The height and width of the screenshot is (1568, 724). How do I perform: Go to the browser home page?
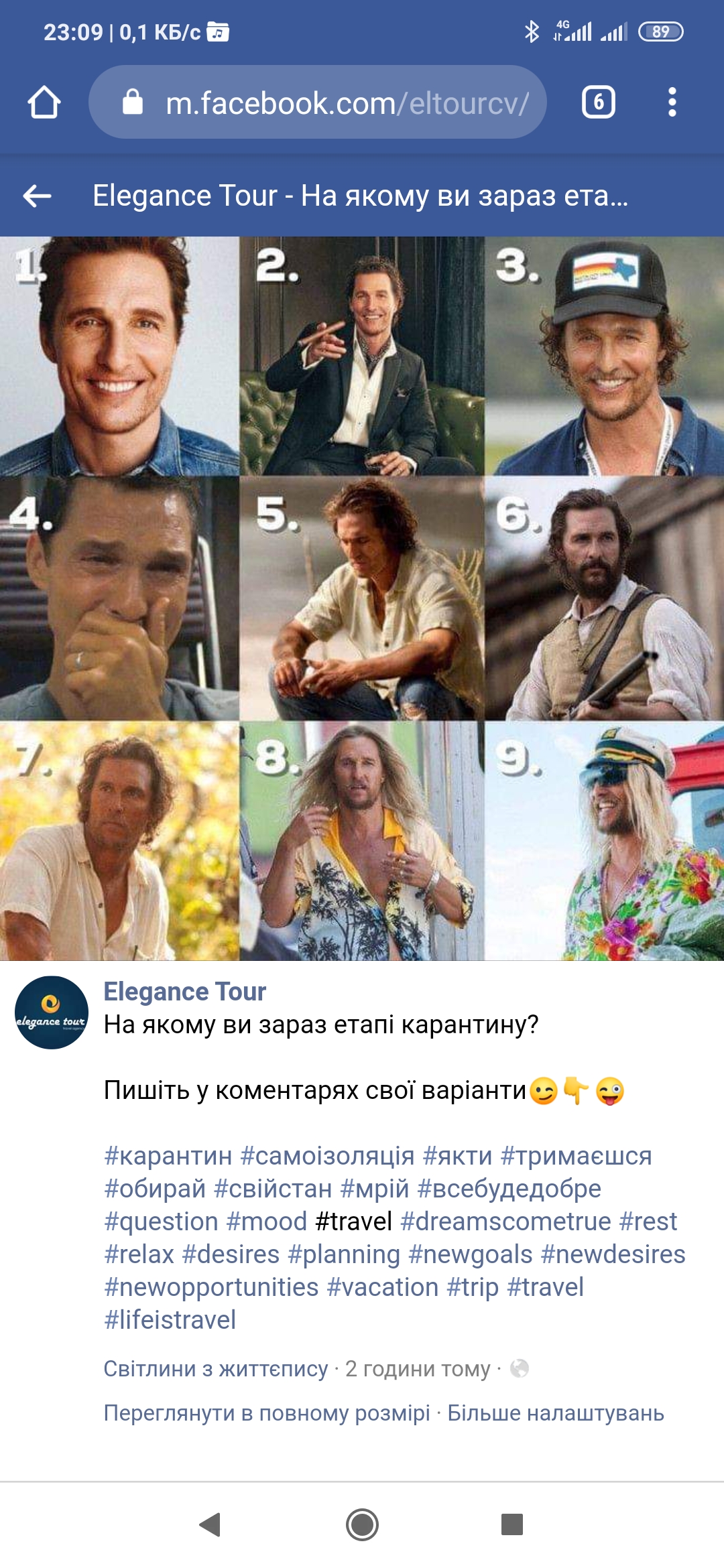[44, 103]
